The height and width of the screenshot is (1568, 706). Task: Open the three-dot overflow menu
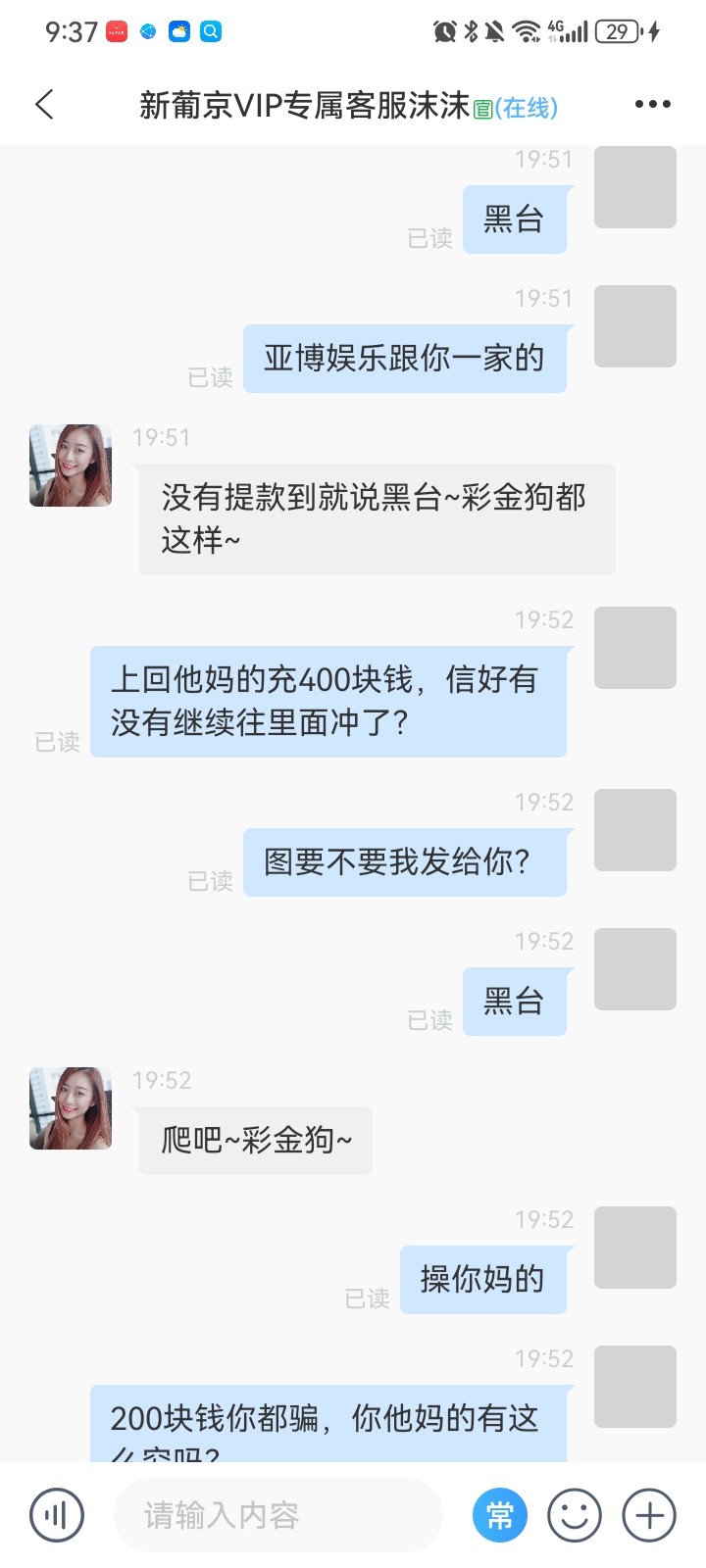pos(652,105)
